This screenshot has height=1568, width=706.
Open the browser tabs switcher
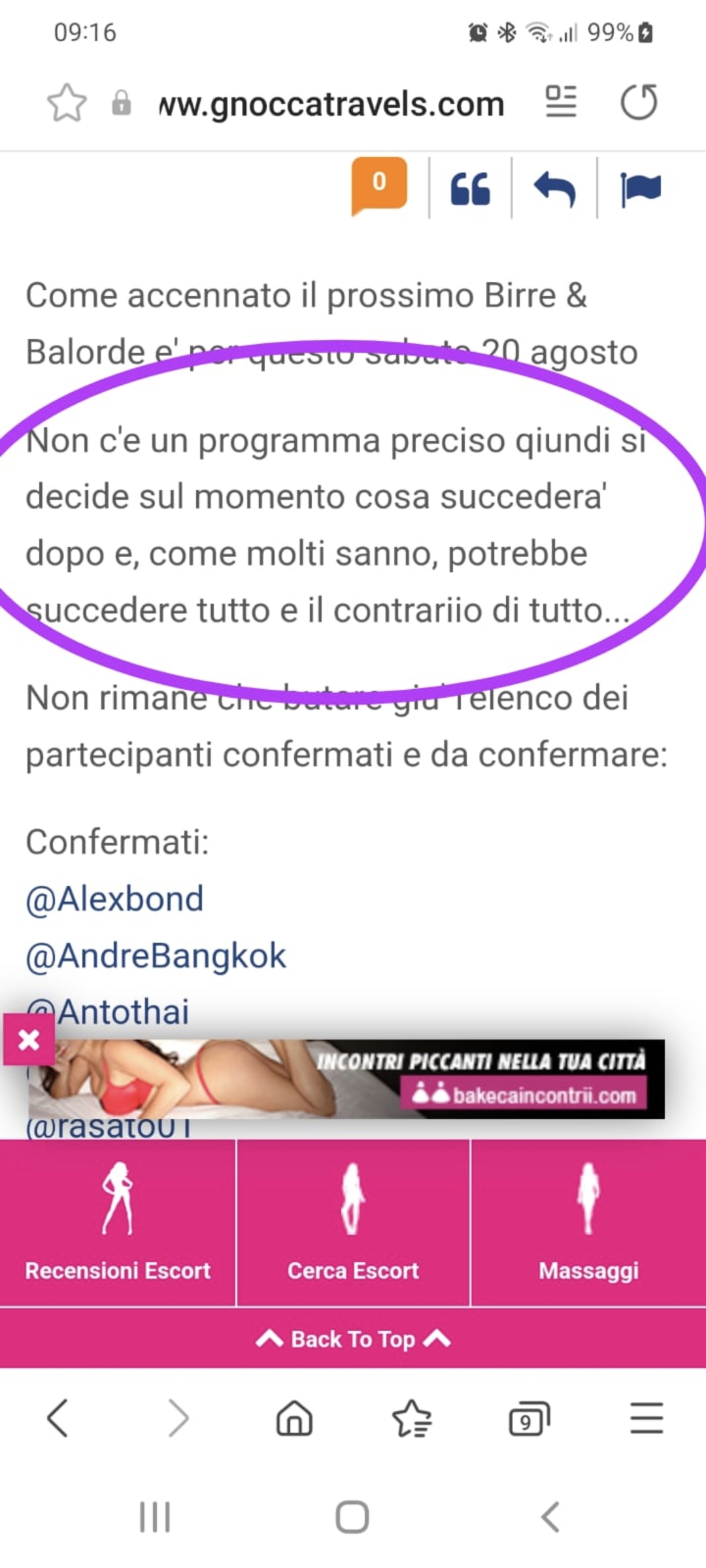pos(529,1418)
